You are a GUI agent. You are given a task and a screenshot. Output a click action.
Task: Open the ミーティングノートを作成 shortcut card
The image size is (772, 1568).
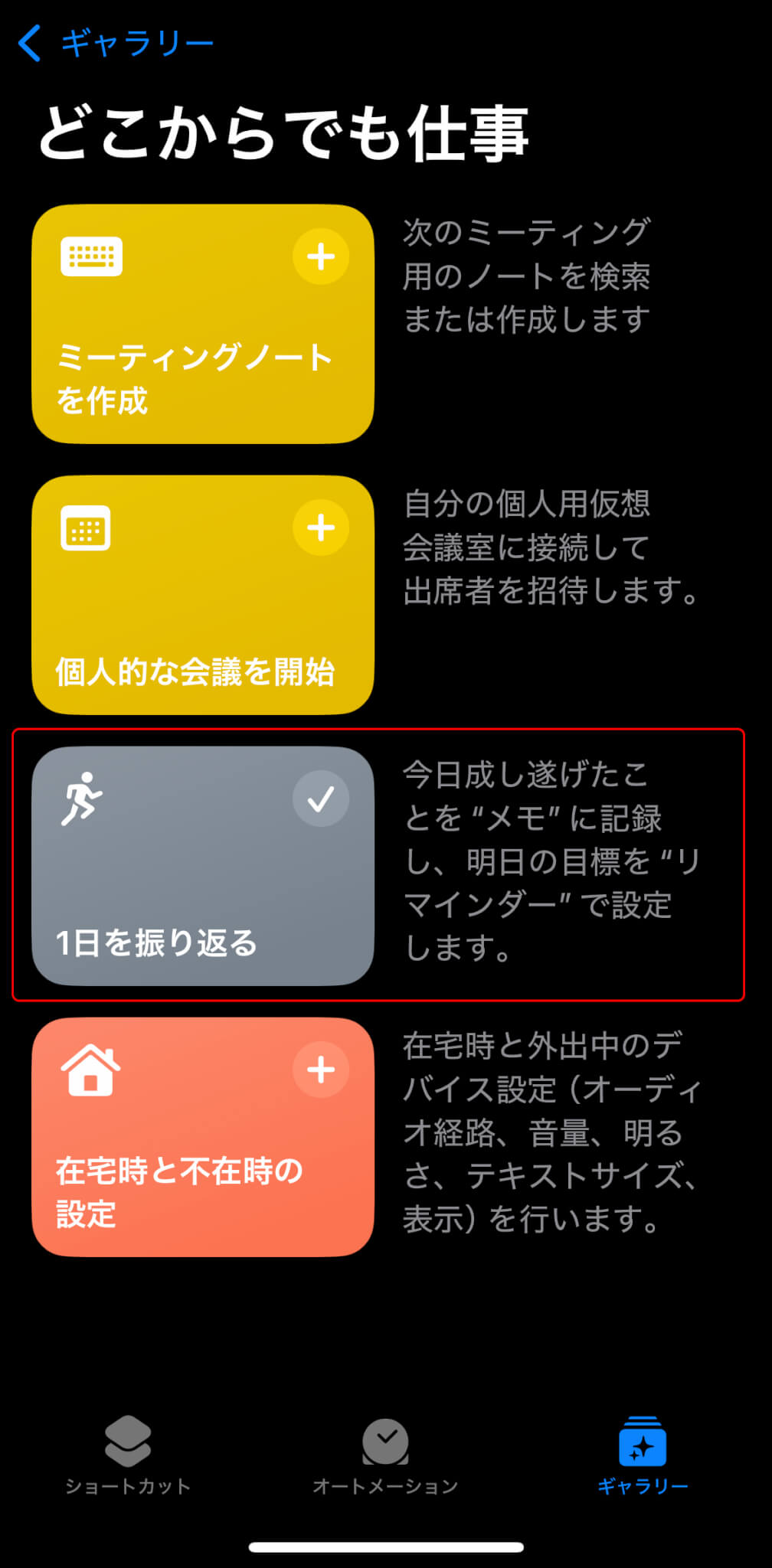[203, 324]
